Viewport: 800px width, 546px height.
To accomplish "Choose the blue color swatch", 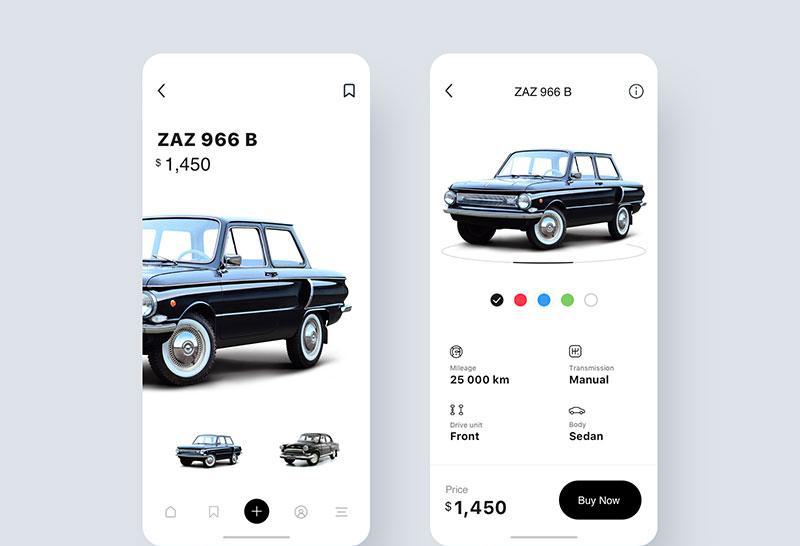I will 544,300.
